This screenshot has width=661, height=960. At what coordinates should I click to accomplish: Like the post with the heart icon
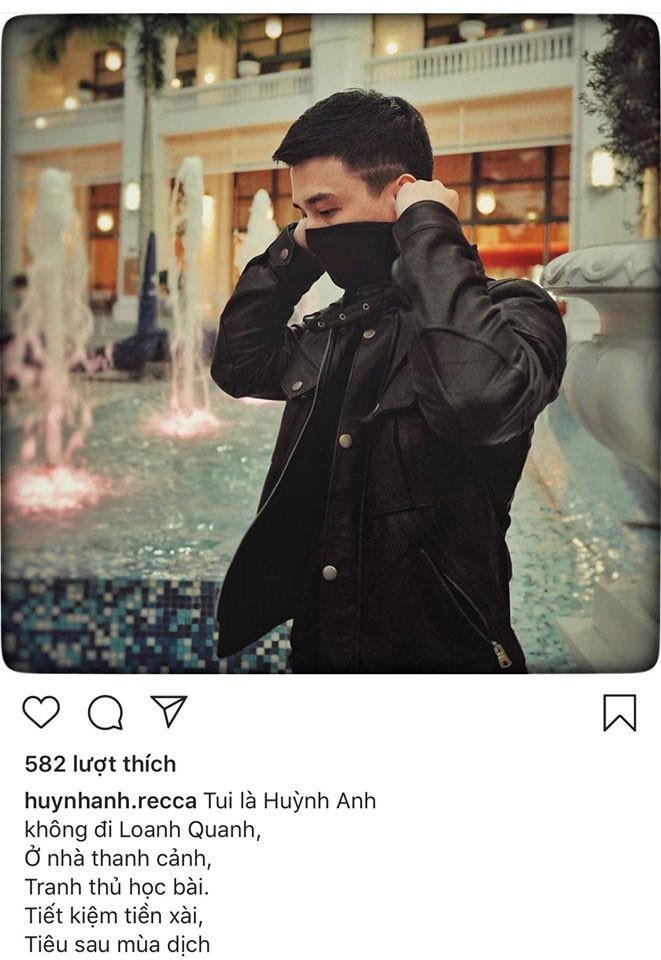pyautogui.click(x=41, y=712)
